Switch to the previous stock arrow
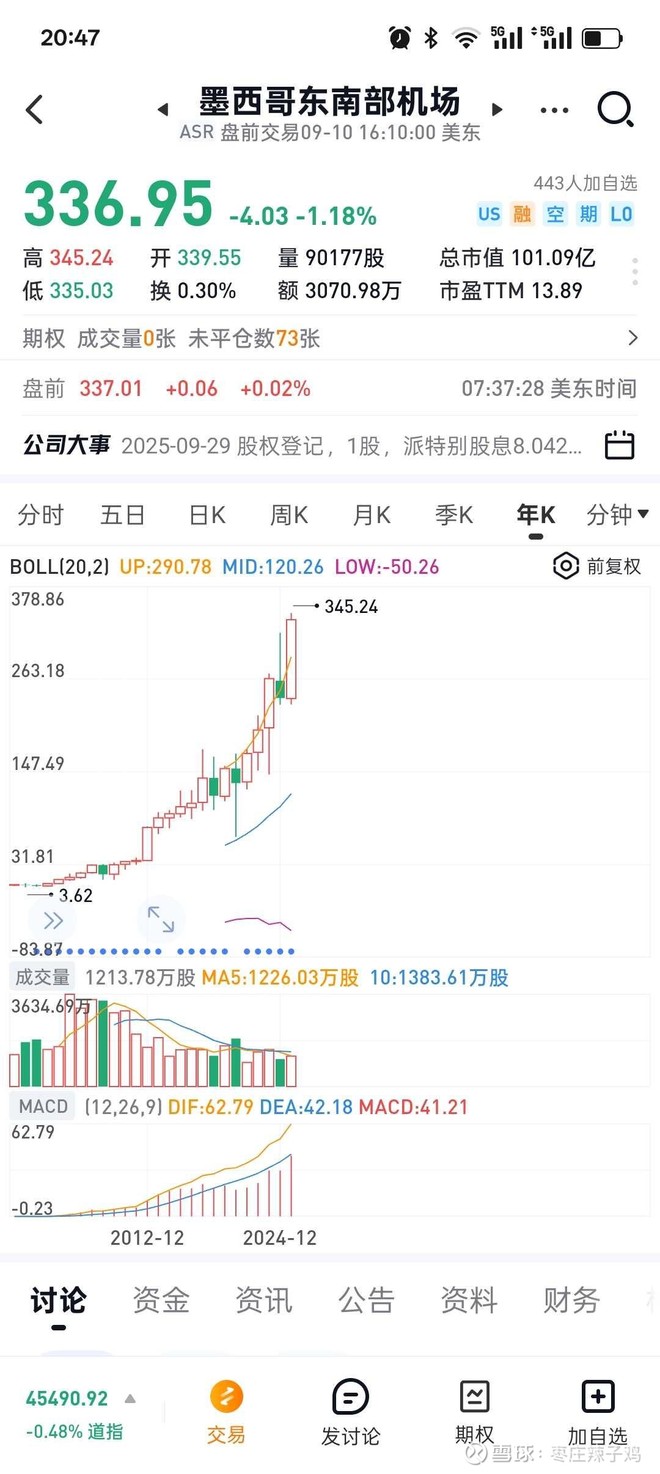Screen dimensions: 660x1474 (x=162, y=109)
